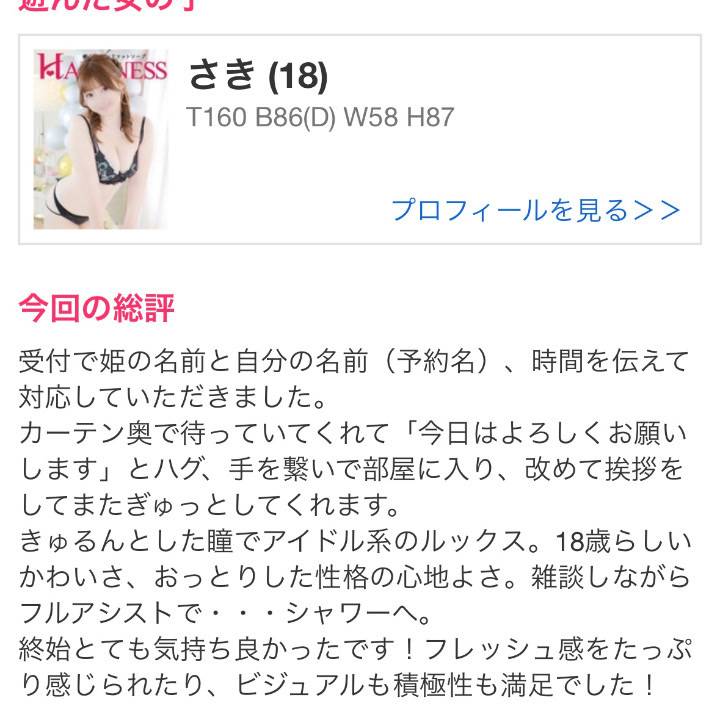Open the プロフィールを見る link
Viewport: 720px width, 720px height.
pos(535,210)
